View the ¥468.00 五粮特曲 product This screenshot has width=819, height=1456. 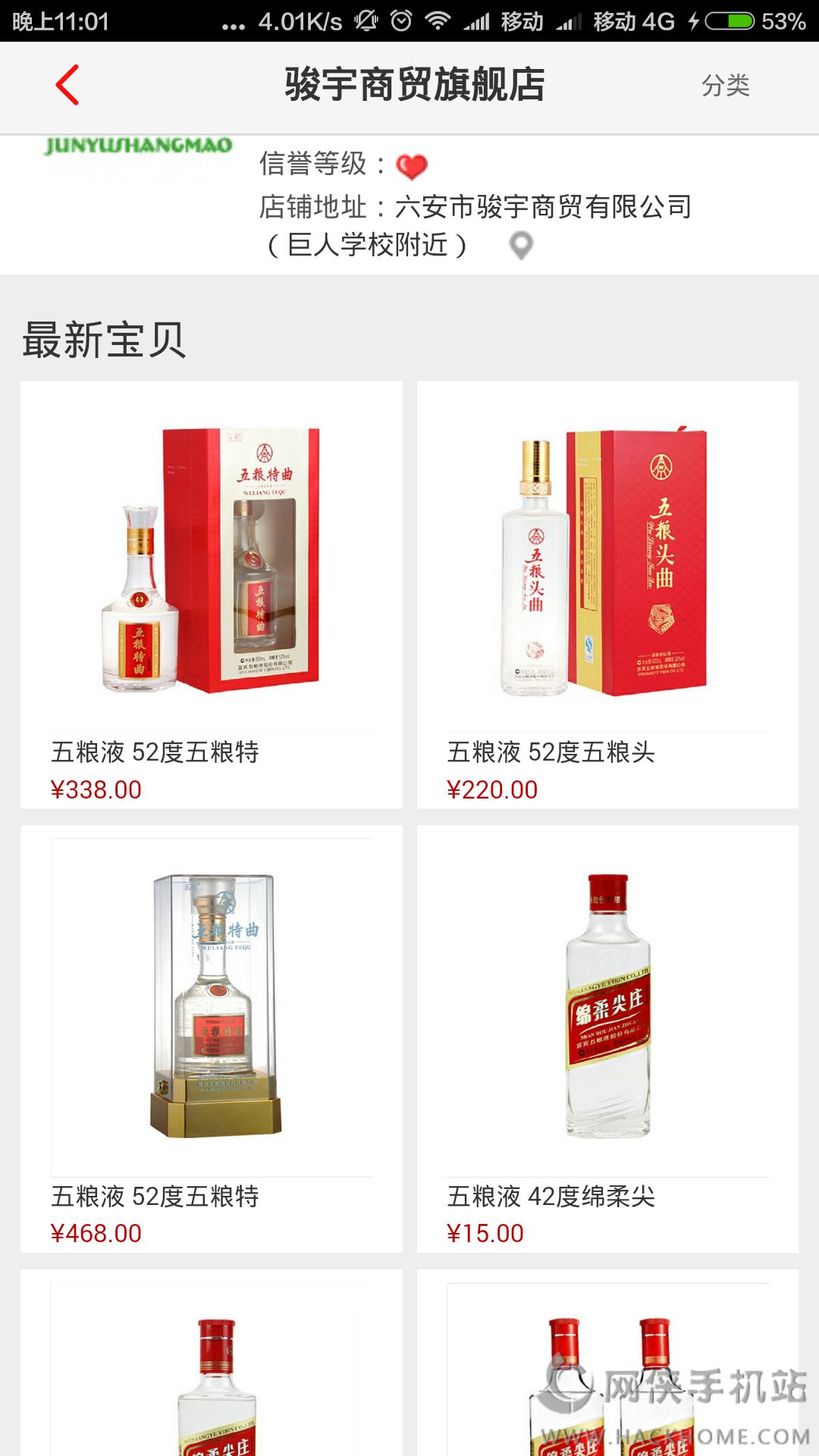point(212,1038)
